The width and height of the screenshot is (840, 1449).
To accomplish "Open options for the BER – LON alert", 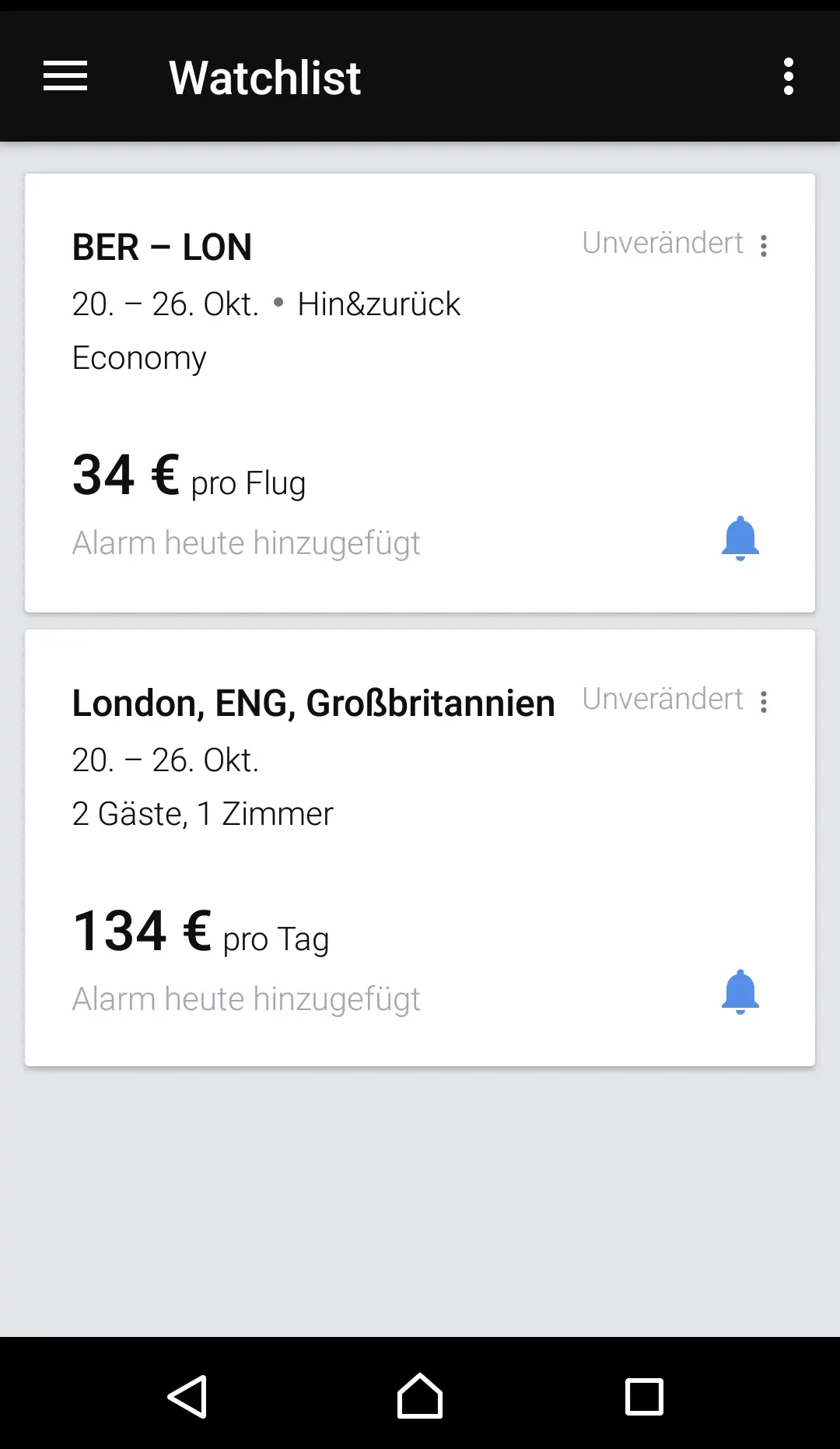I will click(x=764, y=246).
